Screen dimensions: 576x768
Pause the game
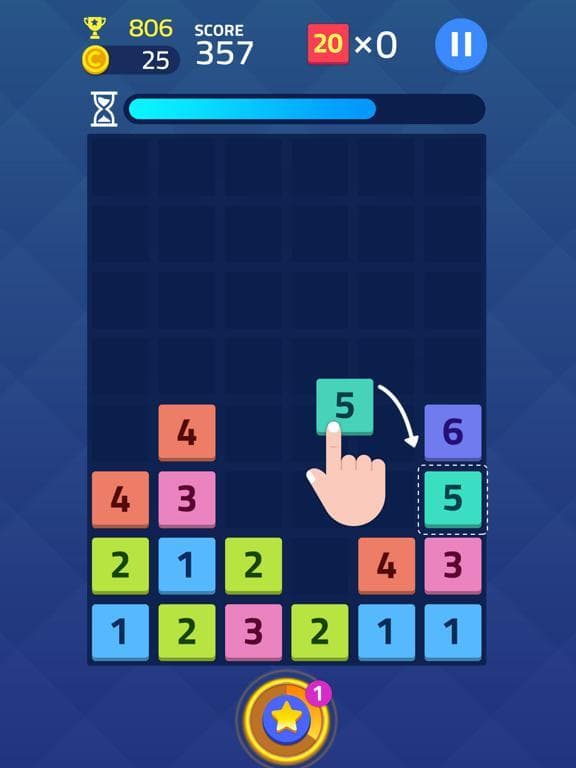[x=460, y=45]
